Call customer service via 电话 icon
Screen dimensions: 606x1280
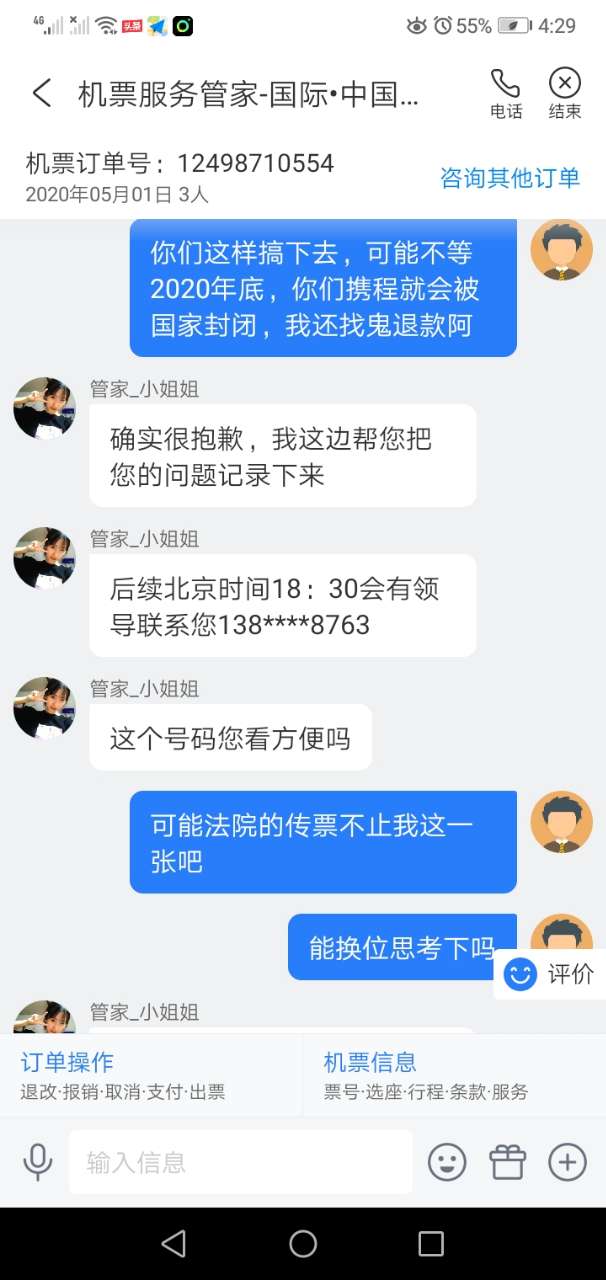(x=506, y=93)
